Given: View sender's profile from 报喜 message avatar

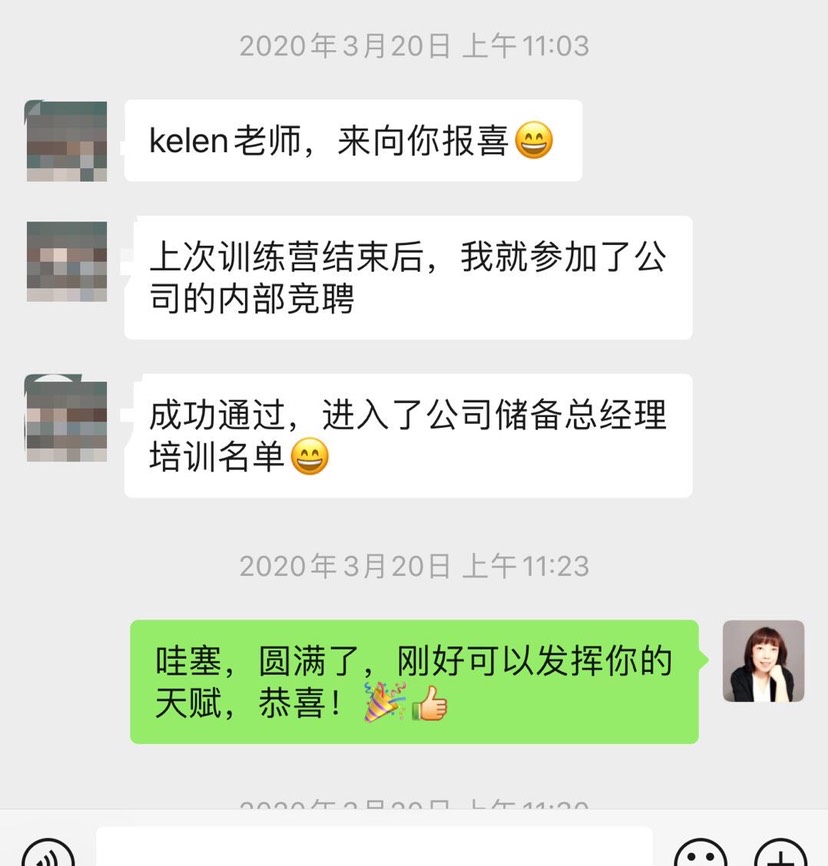Looking at the screenshot, I should (x=66, y=141).
